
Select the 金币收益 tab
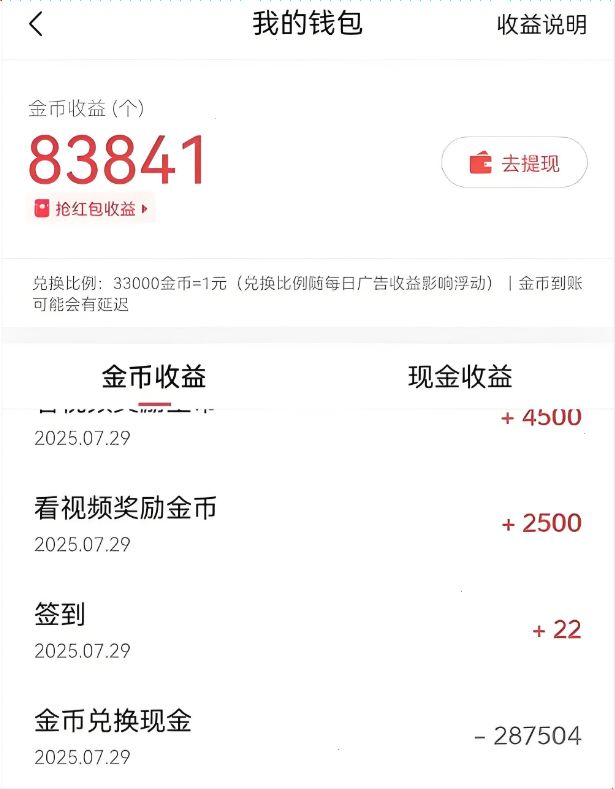tap(153, 377)
